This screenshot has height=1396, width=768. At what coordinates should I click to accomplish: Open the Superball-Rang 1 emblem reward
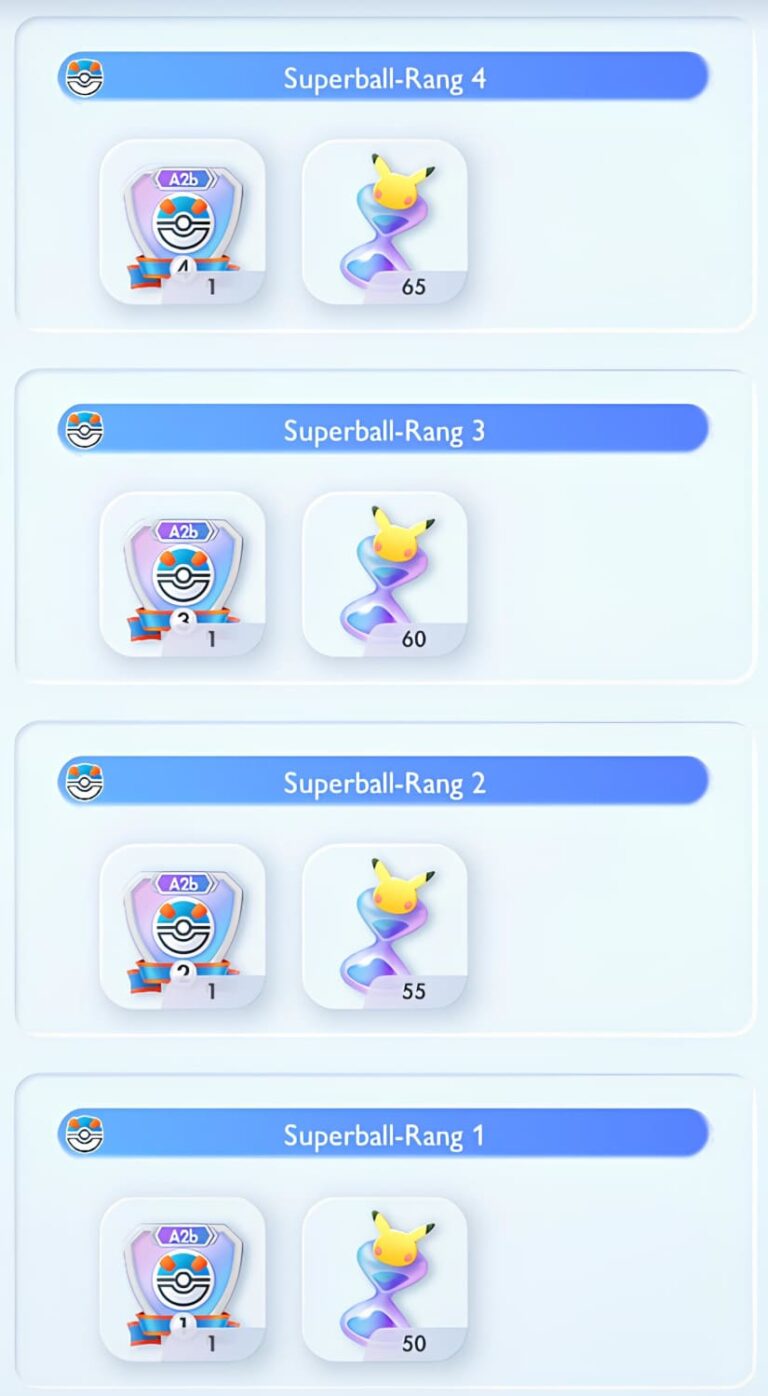coord(183,1279)
